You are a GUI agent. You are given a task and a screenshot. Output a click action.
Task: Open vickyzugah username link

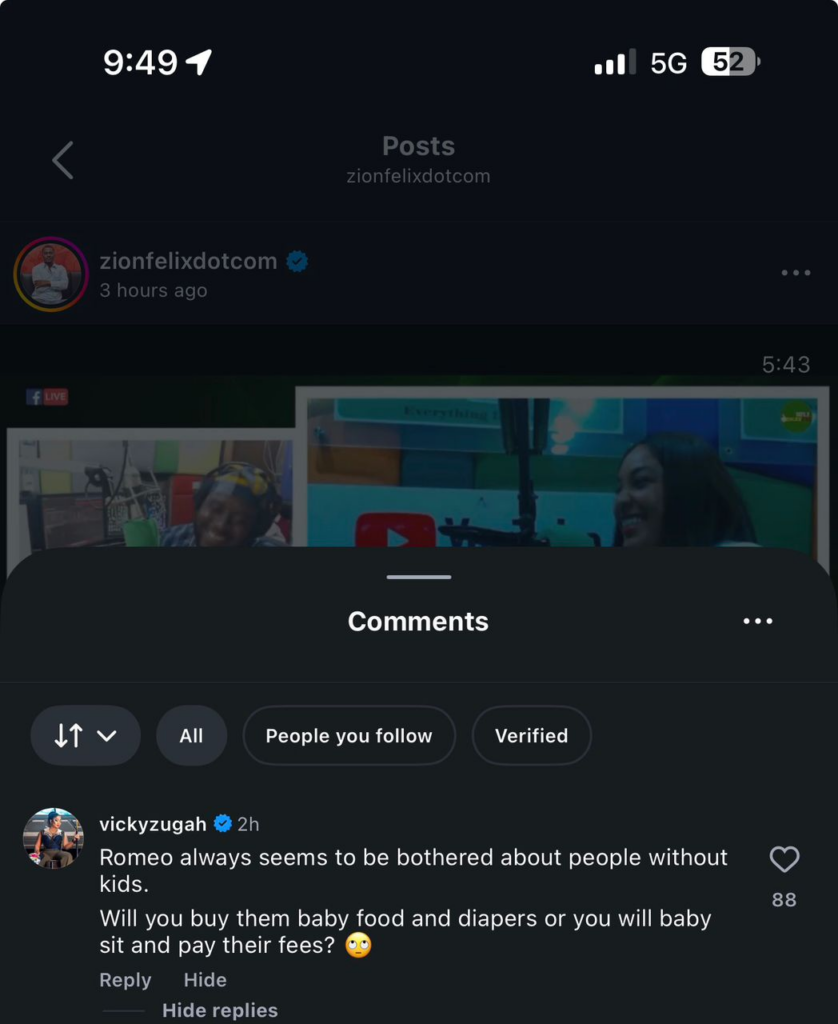pyautogui.click(x=153, y=824)
